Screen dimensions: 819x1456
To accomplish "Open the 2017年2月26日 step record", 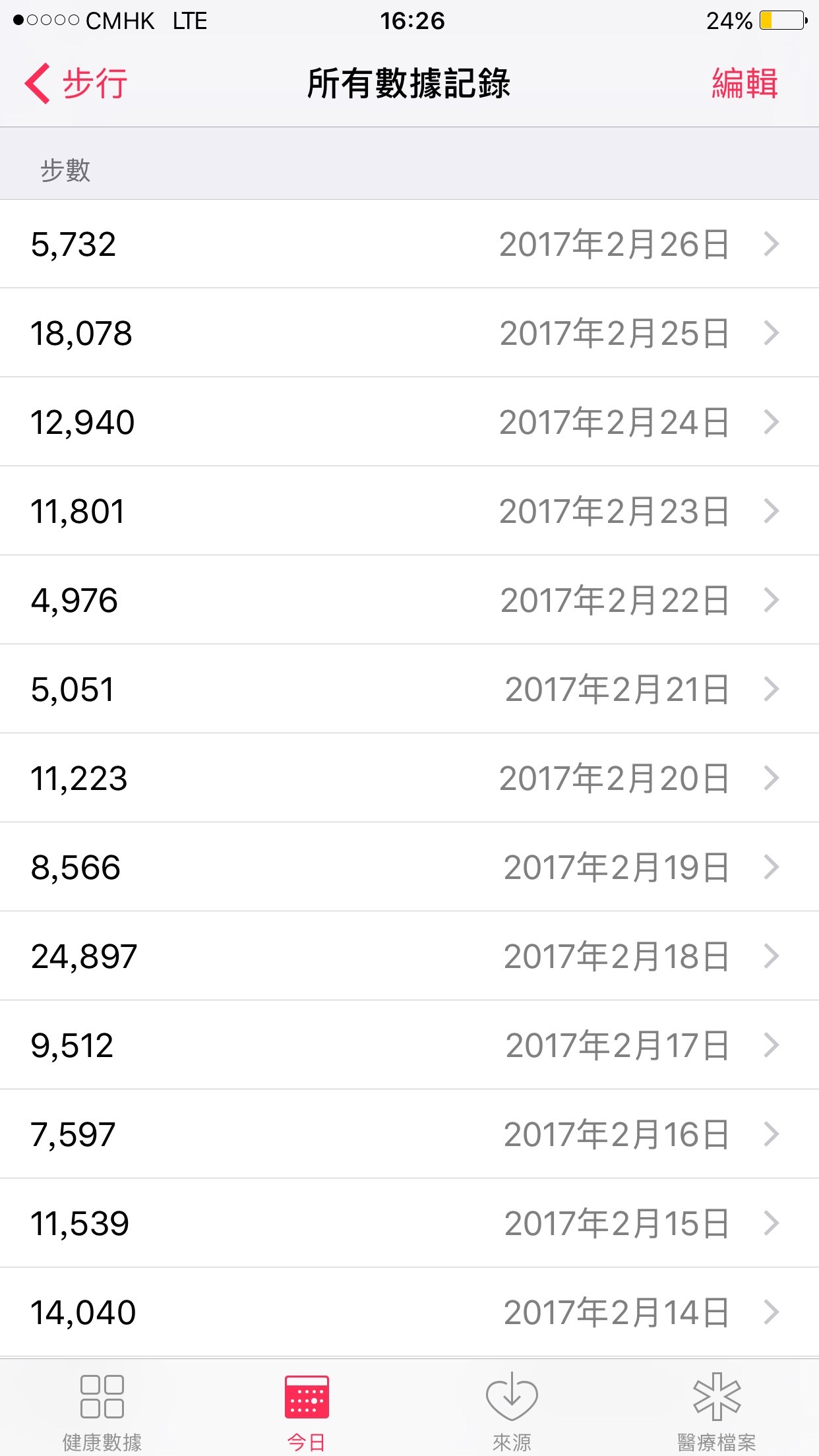I will [409, 244].
